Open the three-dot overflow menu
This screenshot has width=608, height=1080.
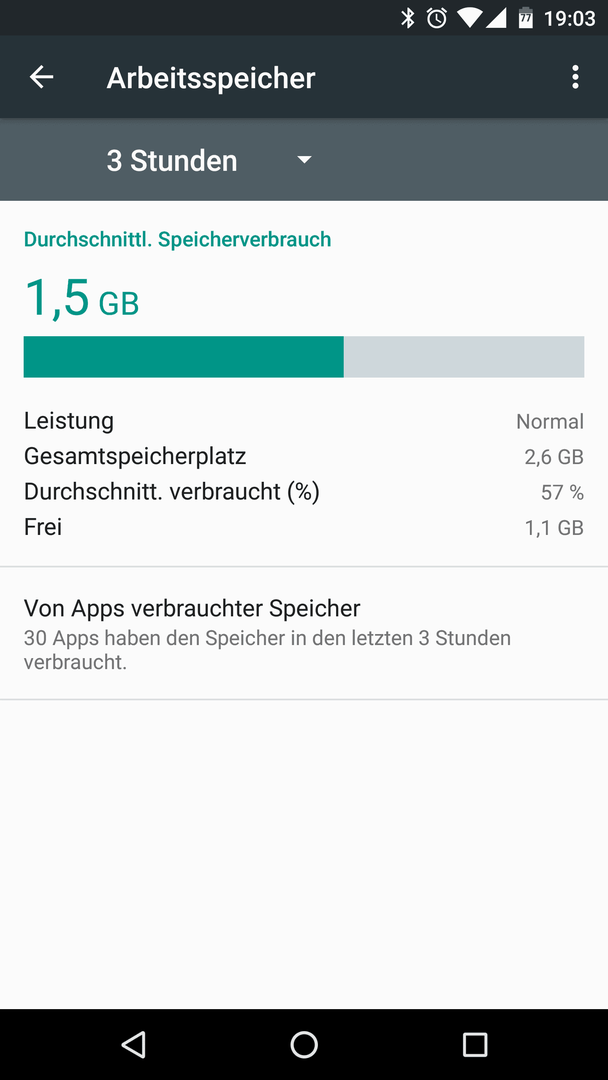(575, 77)
